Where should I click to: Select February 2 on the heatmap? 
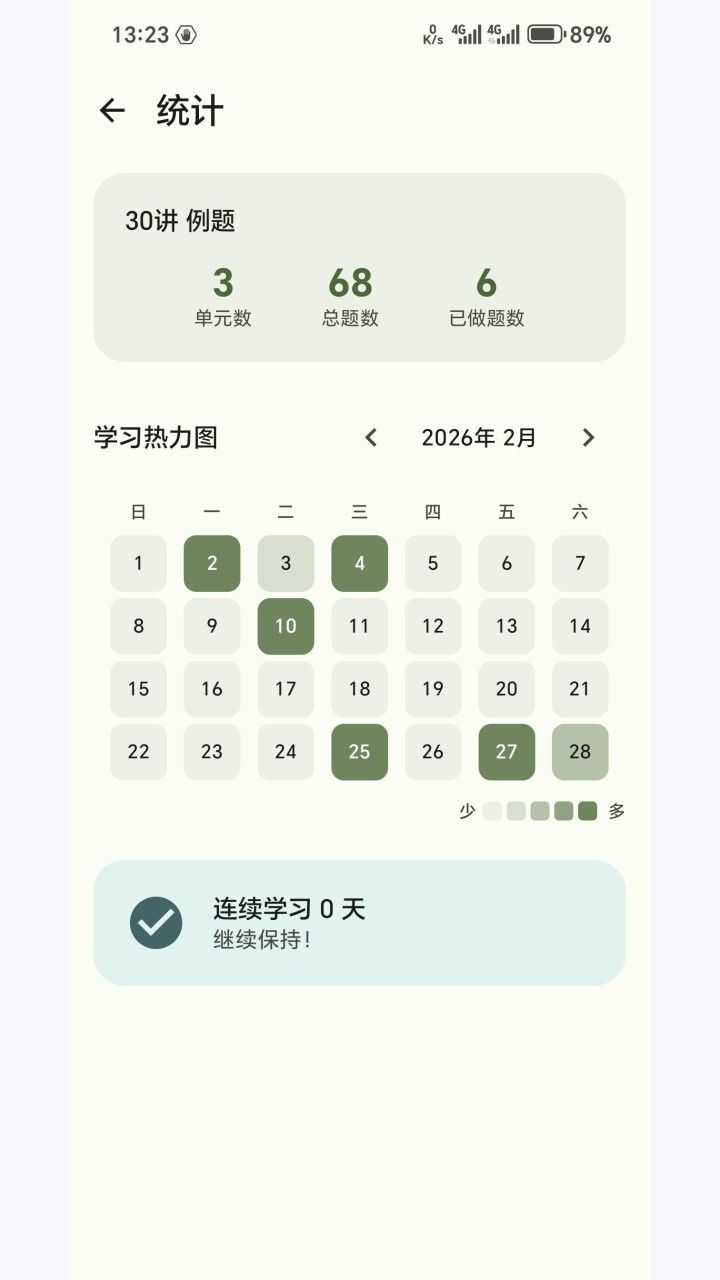click(212, 563)
